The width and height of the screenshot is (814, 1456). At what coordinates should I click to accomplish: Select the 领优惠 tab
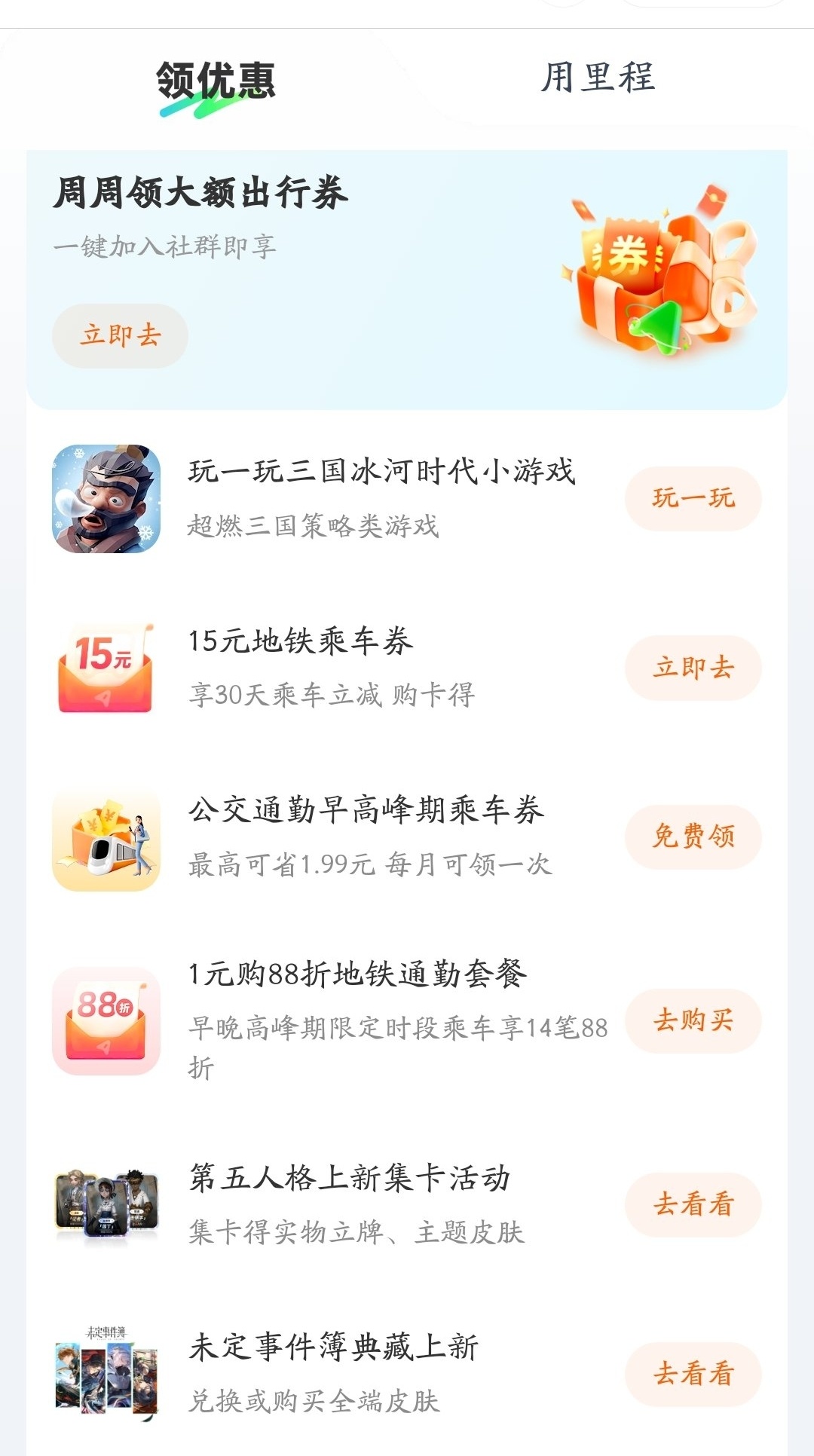216,81
